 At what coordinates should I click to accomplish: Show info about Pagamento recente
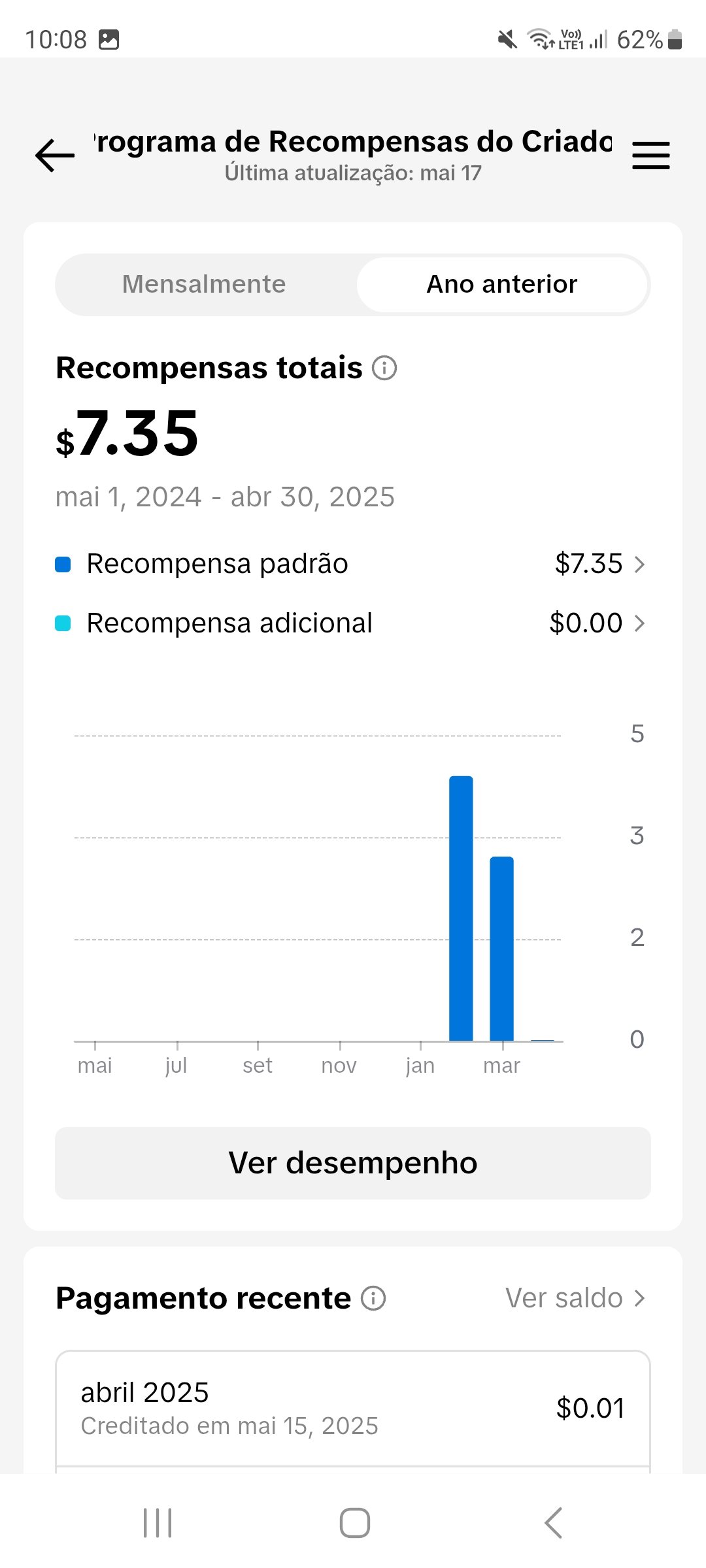click(x=373, y=1298)
